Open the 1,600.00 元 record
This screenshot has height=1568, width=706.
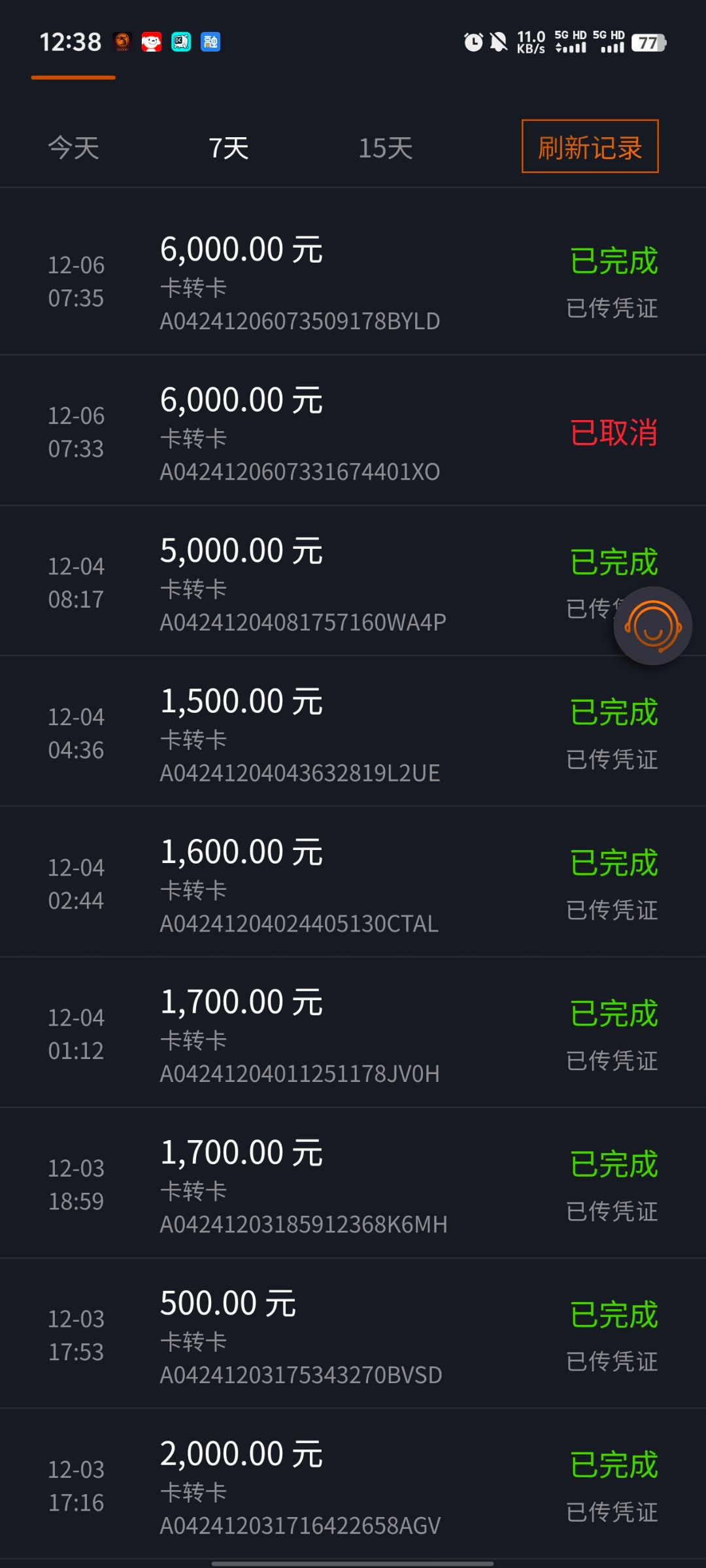pos(300,883)
